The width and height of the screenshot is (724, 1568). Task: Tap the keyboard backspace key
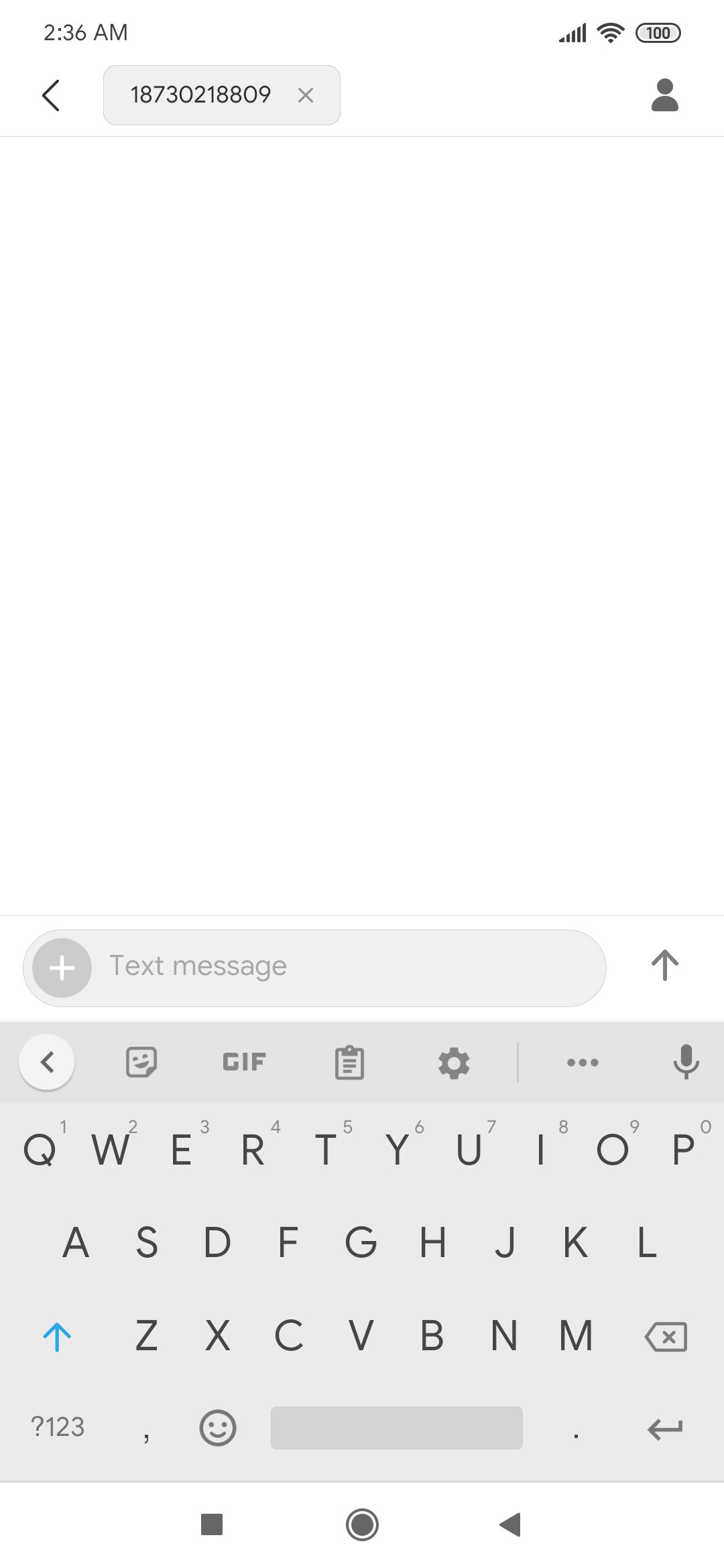[x=666, y=1337]
